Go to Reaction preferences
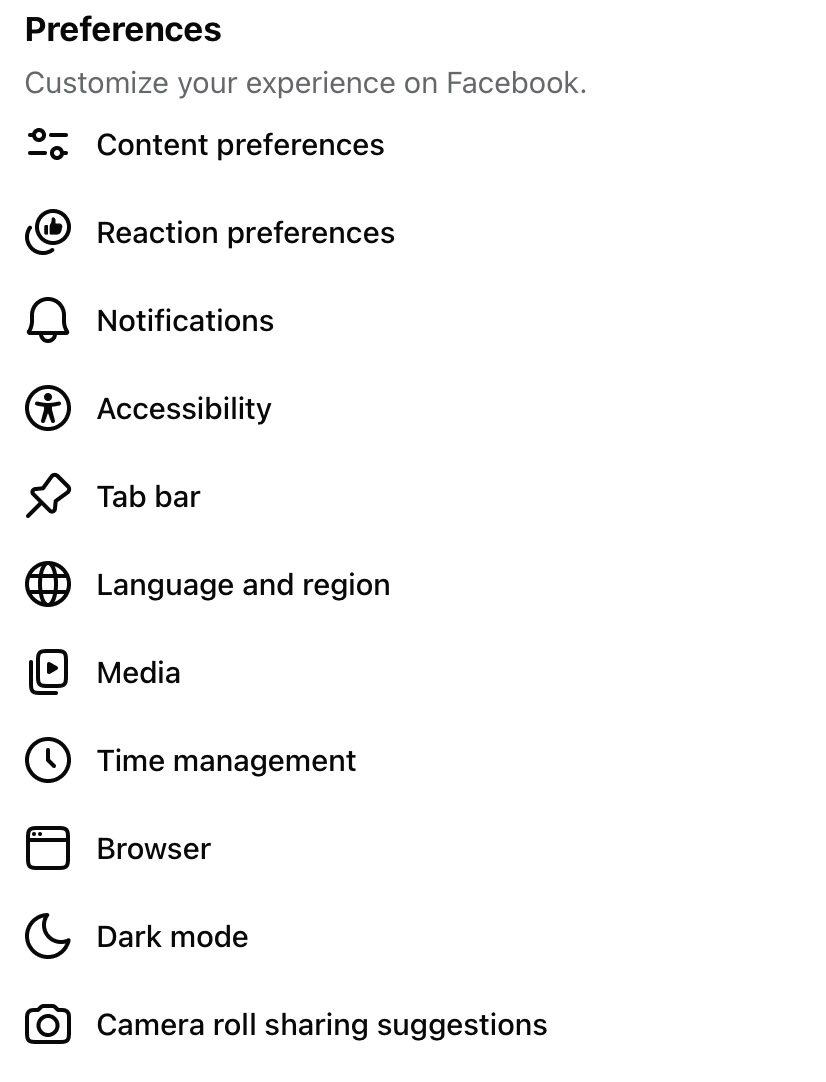826x1082 pixels. pos(245,233)
